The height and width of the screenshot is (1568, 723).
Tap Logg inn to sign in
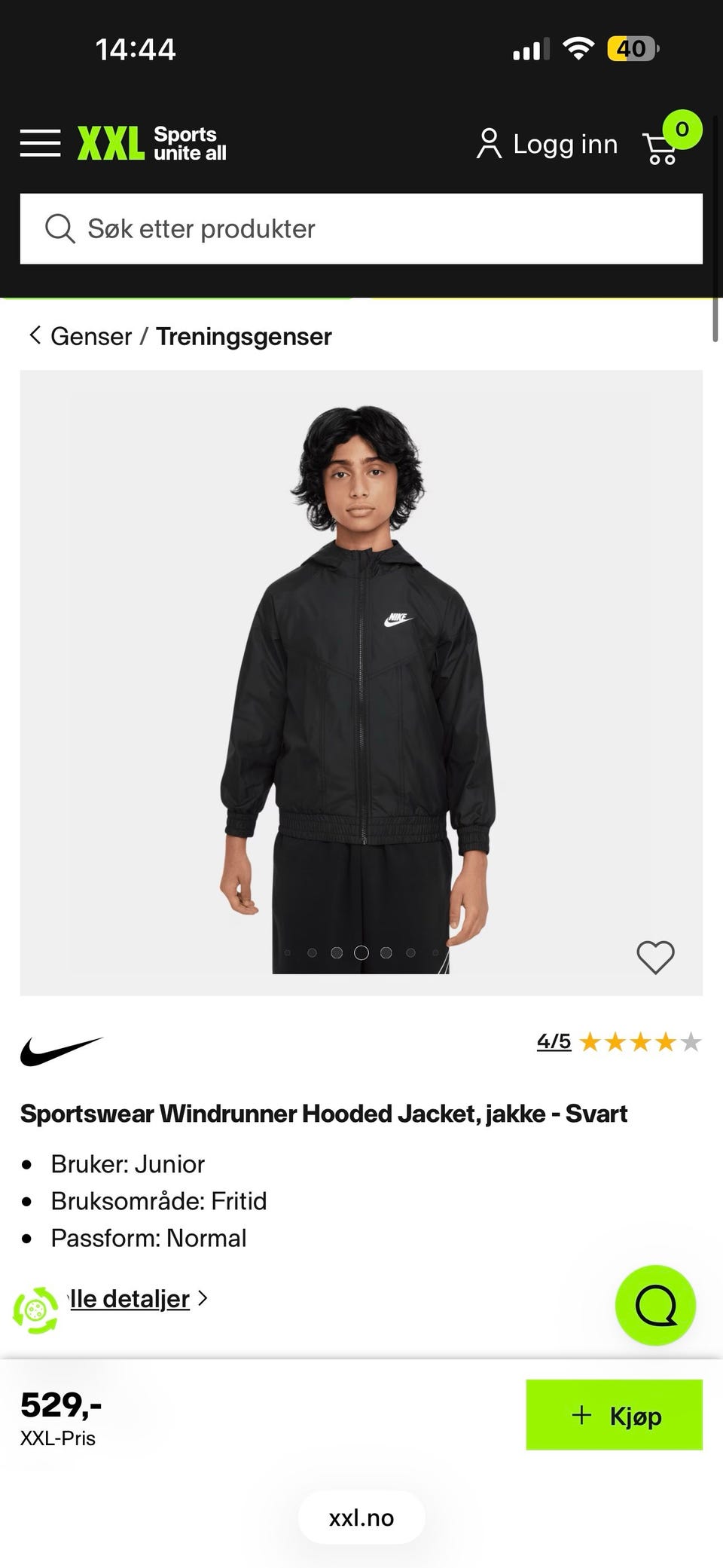click(547, 144)
